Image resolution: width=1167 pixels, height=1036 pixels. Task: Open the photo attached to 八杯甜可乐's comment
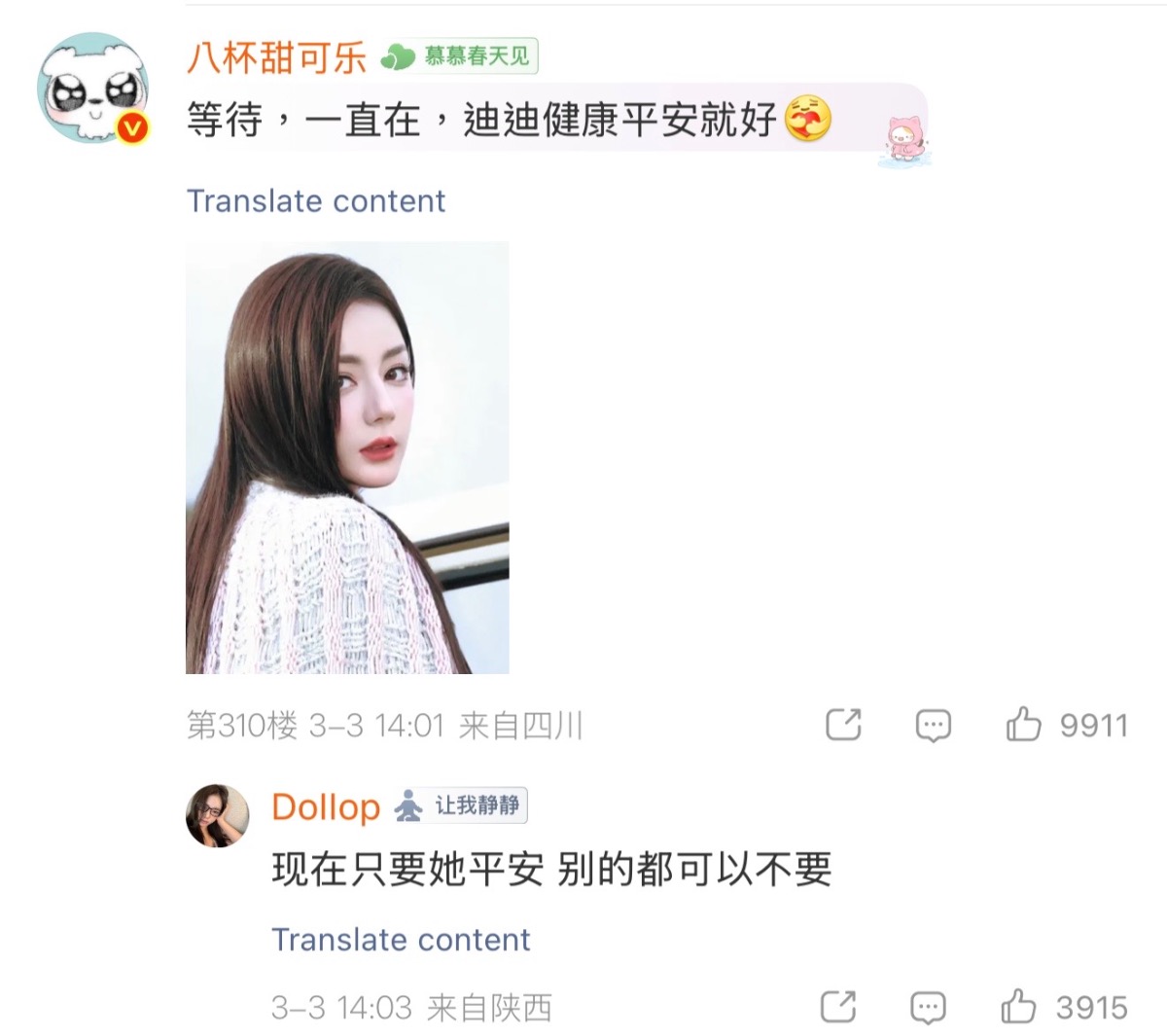[347, 457]
